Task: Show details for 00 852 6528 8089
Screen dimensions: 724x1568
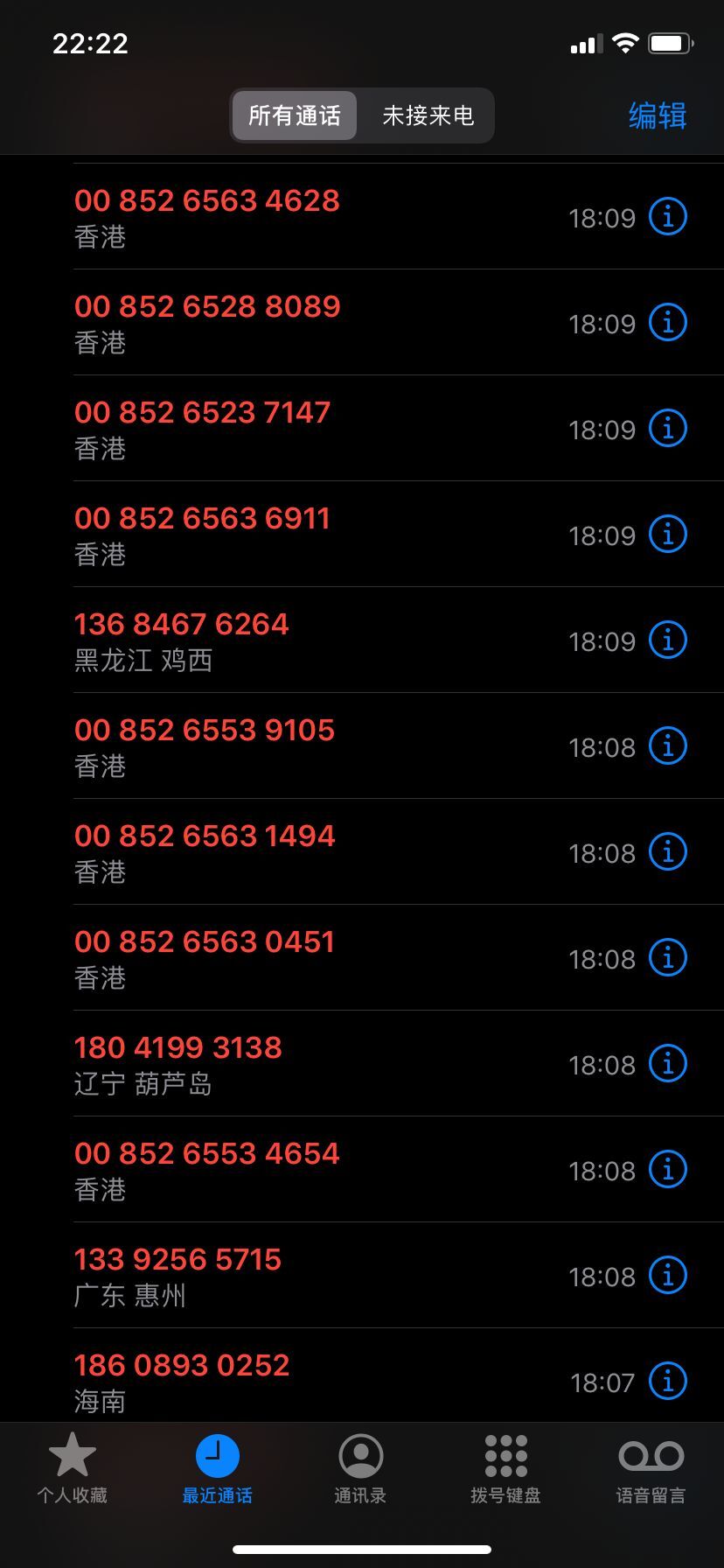Action: 667,323
